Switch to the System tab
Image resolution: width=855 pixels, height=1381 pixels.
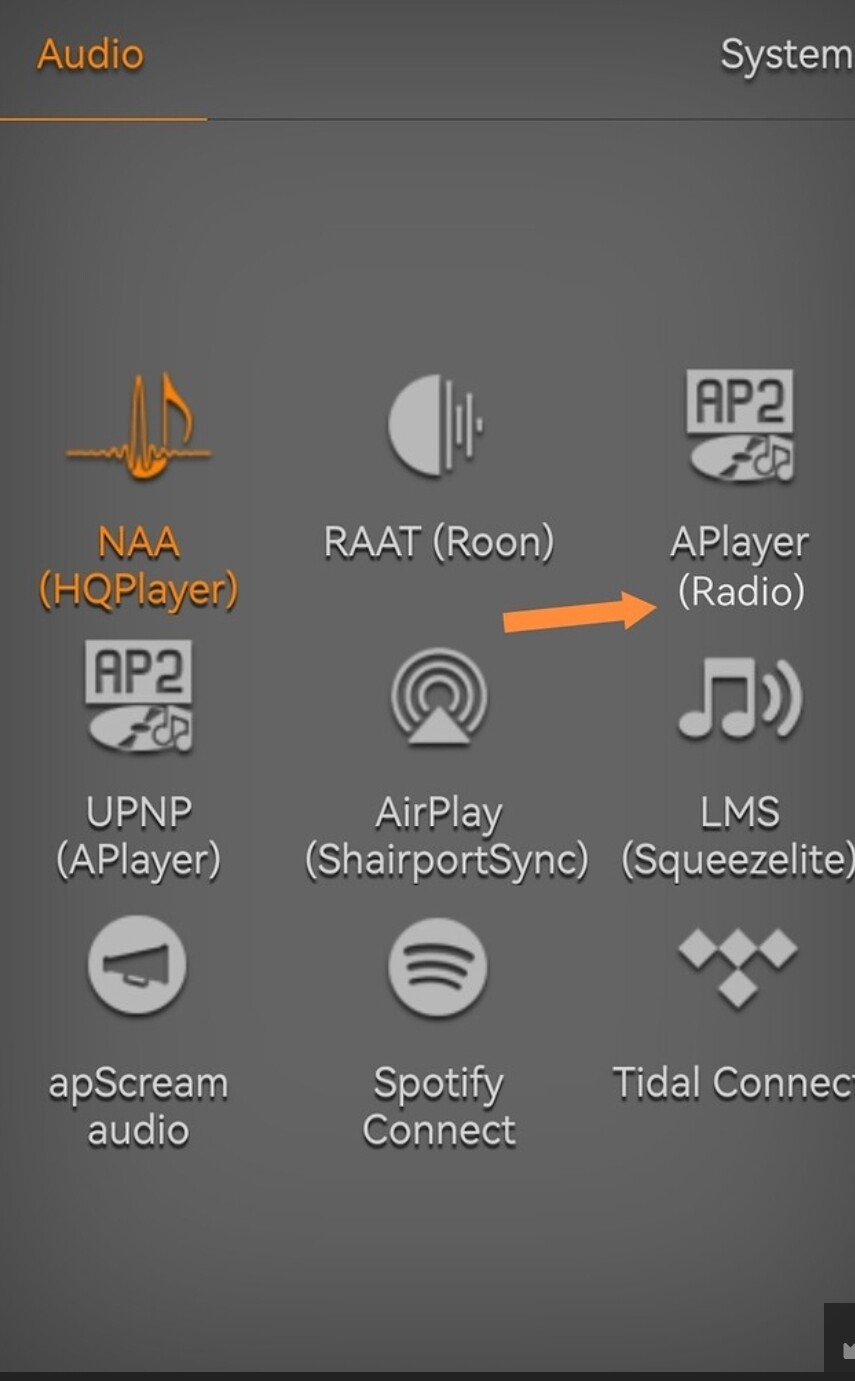pos(785,55)
